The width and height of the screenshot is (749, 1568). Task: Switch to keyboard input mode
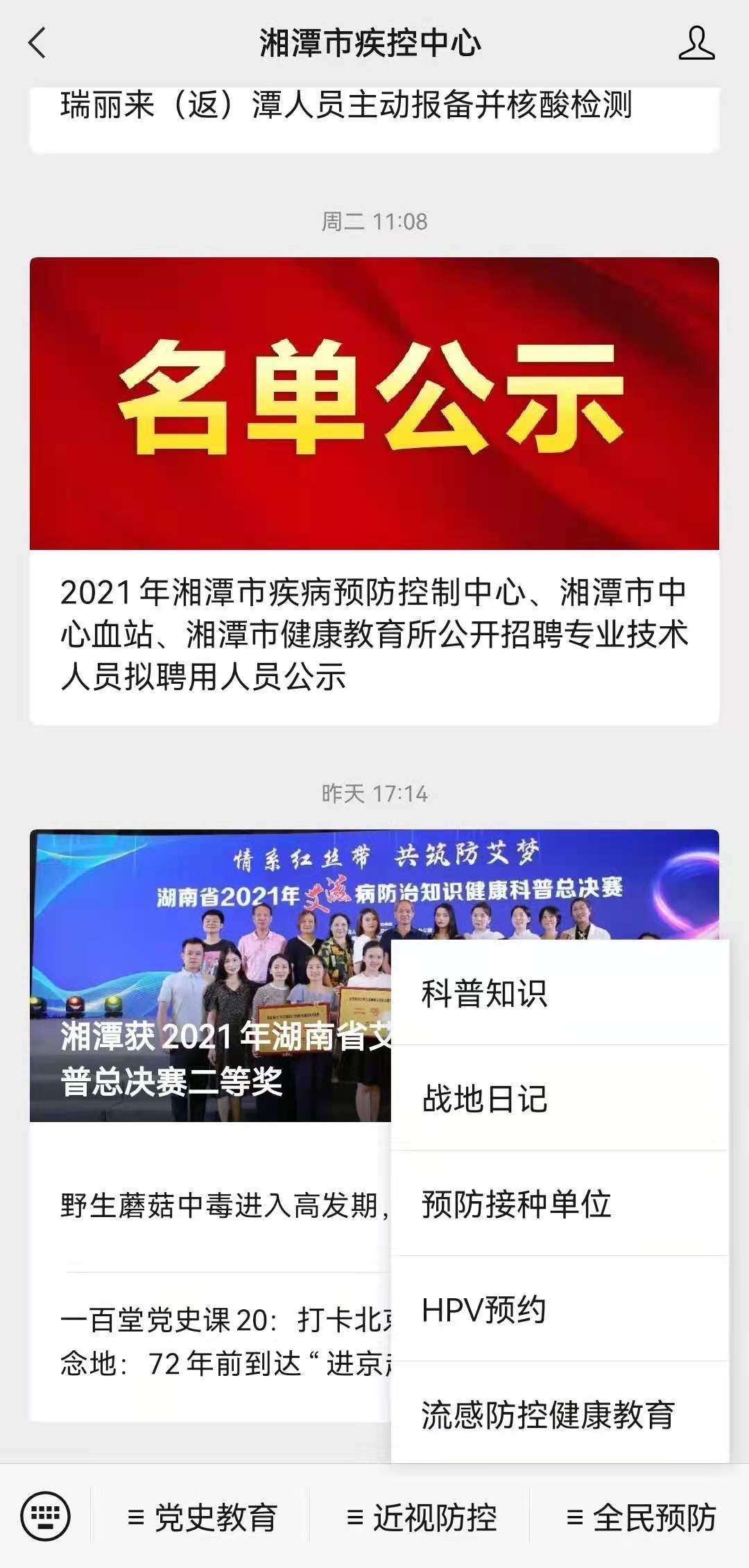pos(46,1517)
